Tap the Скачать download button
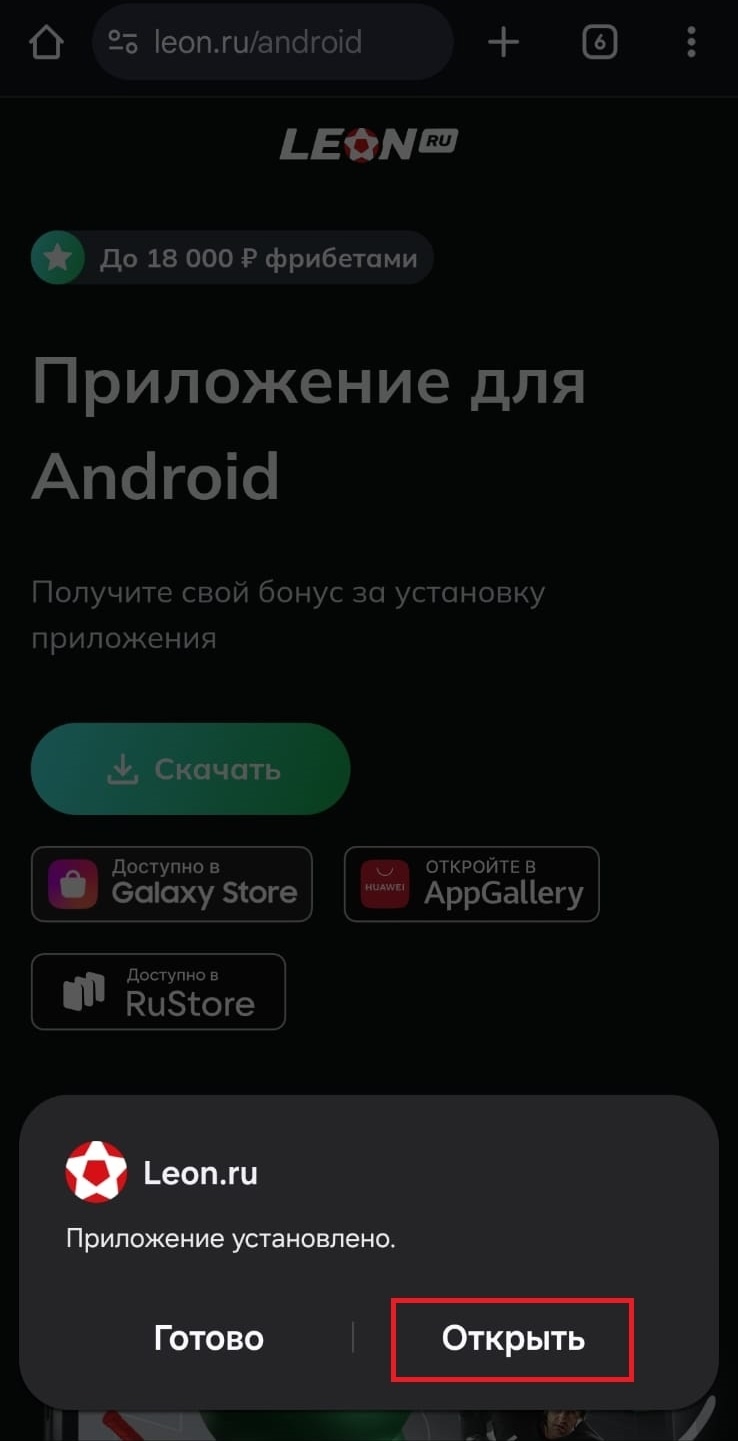The height and width of the screenshot is (1441, 738). [x=191, y=769]
